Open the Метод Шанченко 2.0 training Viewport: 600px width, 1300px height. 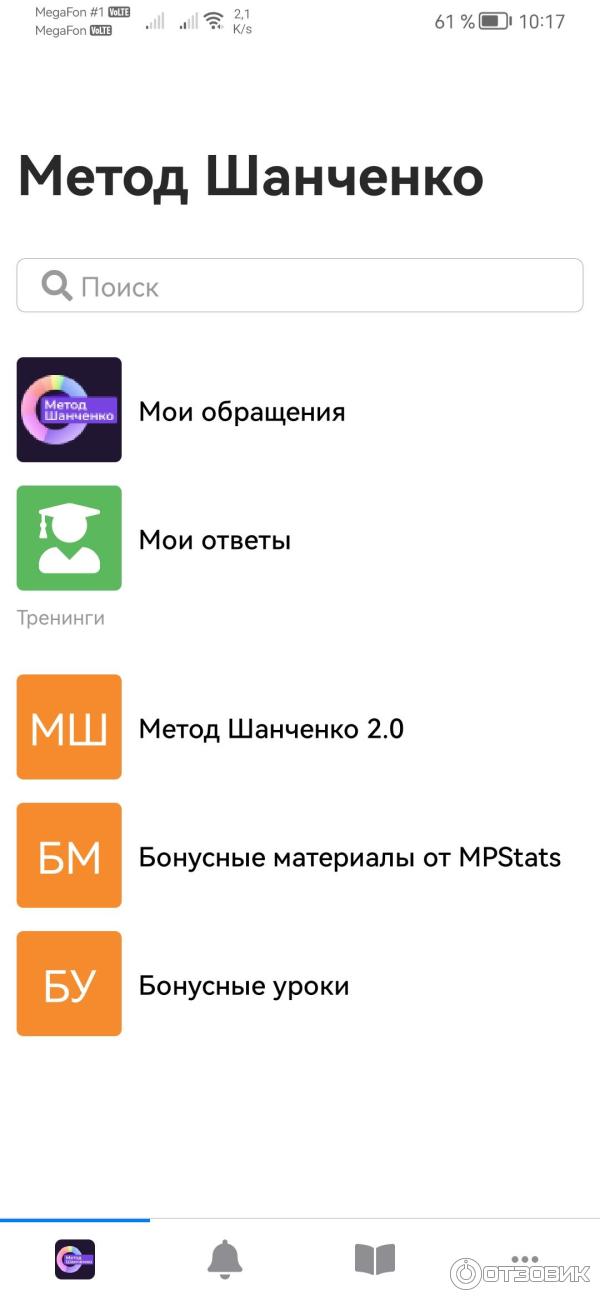(x=271, y=728)
